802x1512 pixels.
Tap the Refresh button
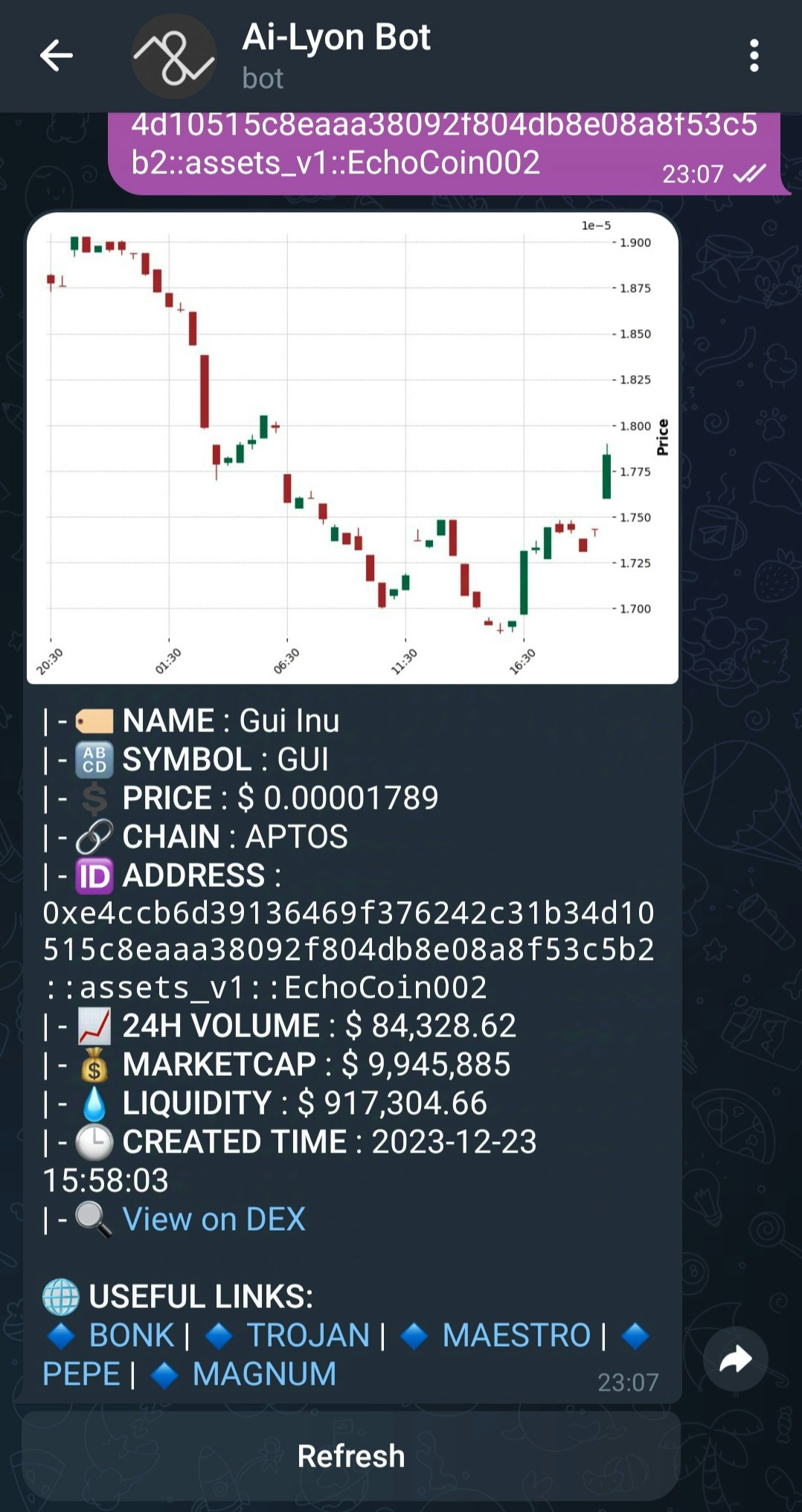coord(351,1456)
